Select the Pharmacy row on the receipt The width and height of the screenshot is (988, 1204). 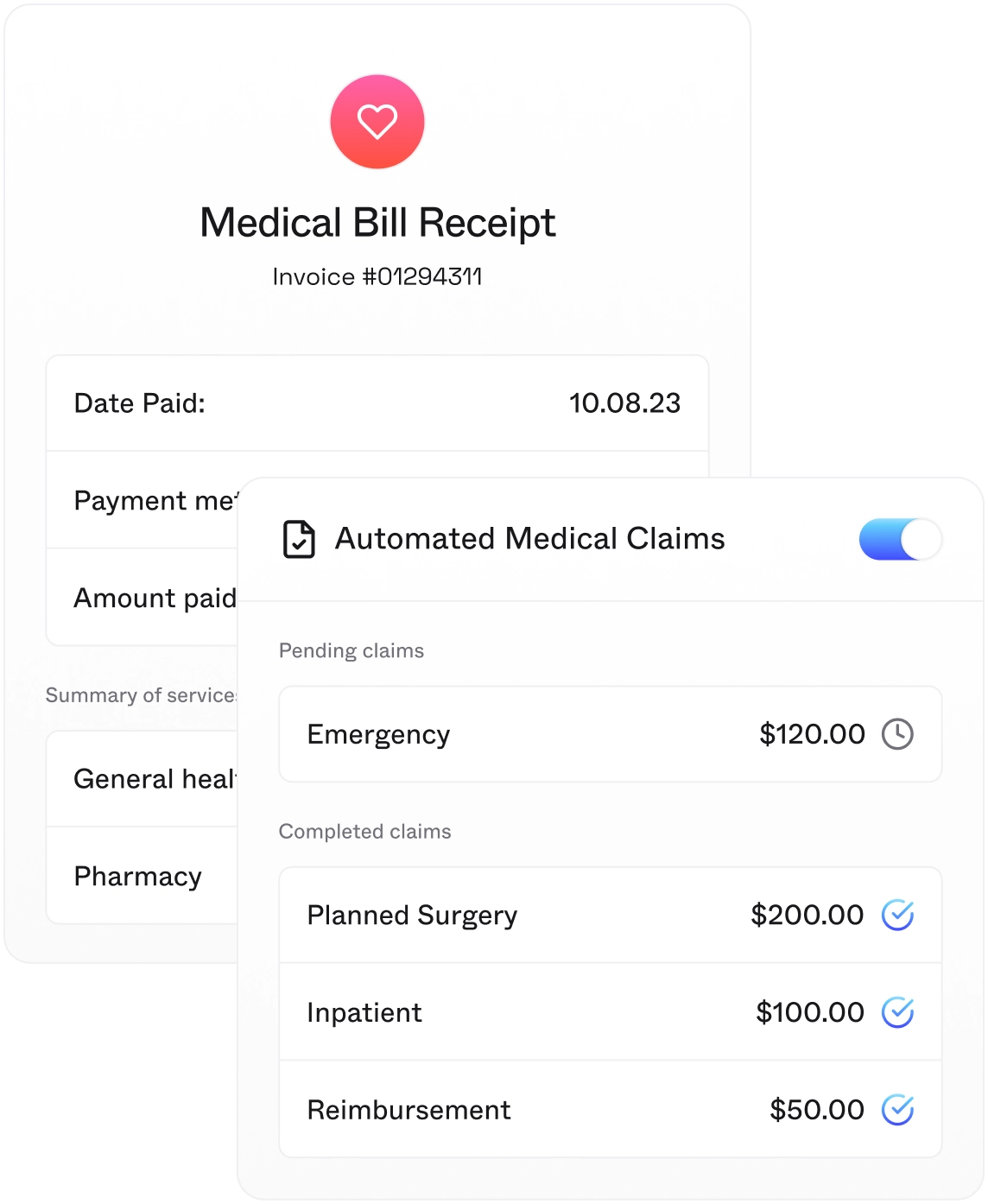coord(138,877)
